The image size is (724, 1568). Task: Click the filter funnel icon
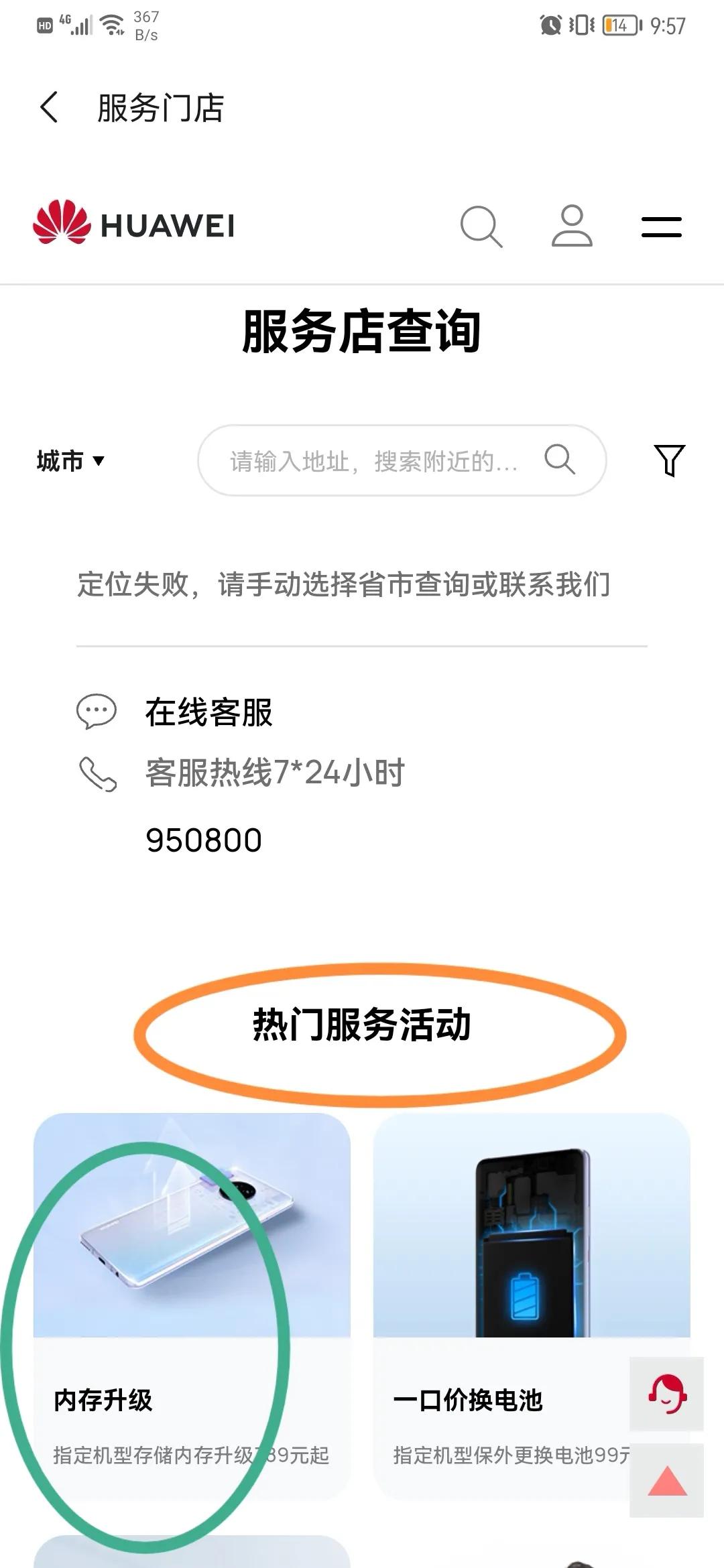(x=668, y=460)
